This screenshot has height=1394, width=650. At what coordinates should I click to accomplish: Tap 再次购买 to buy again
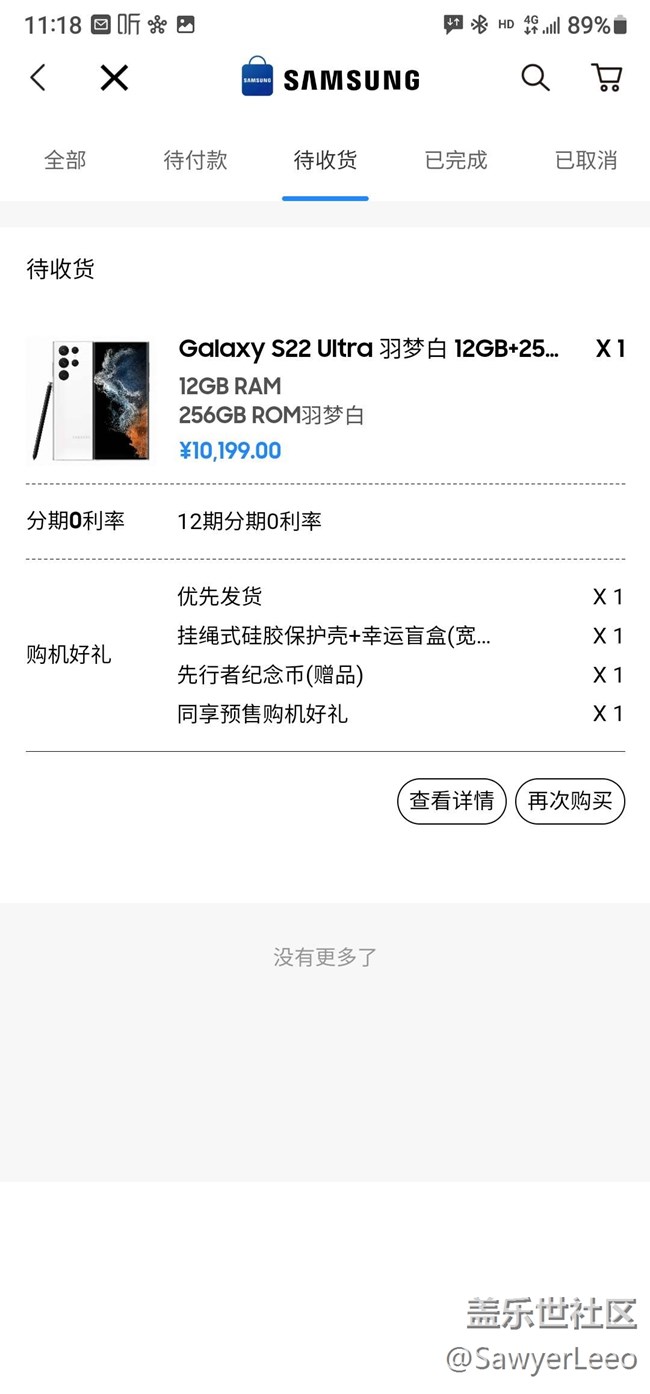(570, 801)
